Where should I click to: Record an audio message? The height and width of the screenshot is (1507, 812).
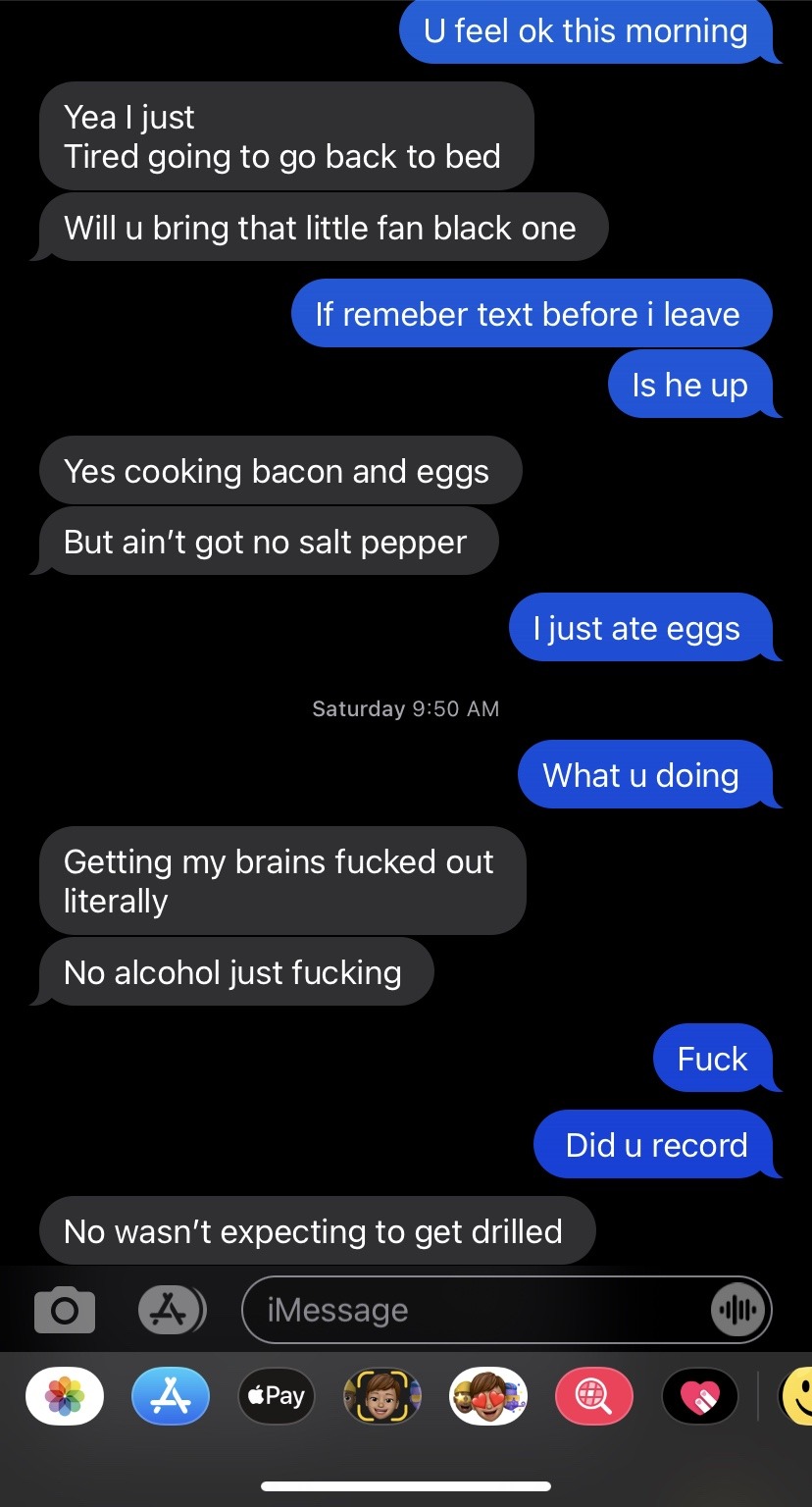737,1310
